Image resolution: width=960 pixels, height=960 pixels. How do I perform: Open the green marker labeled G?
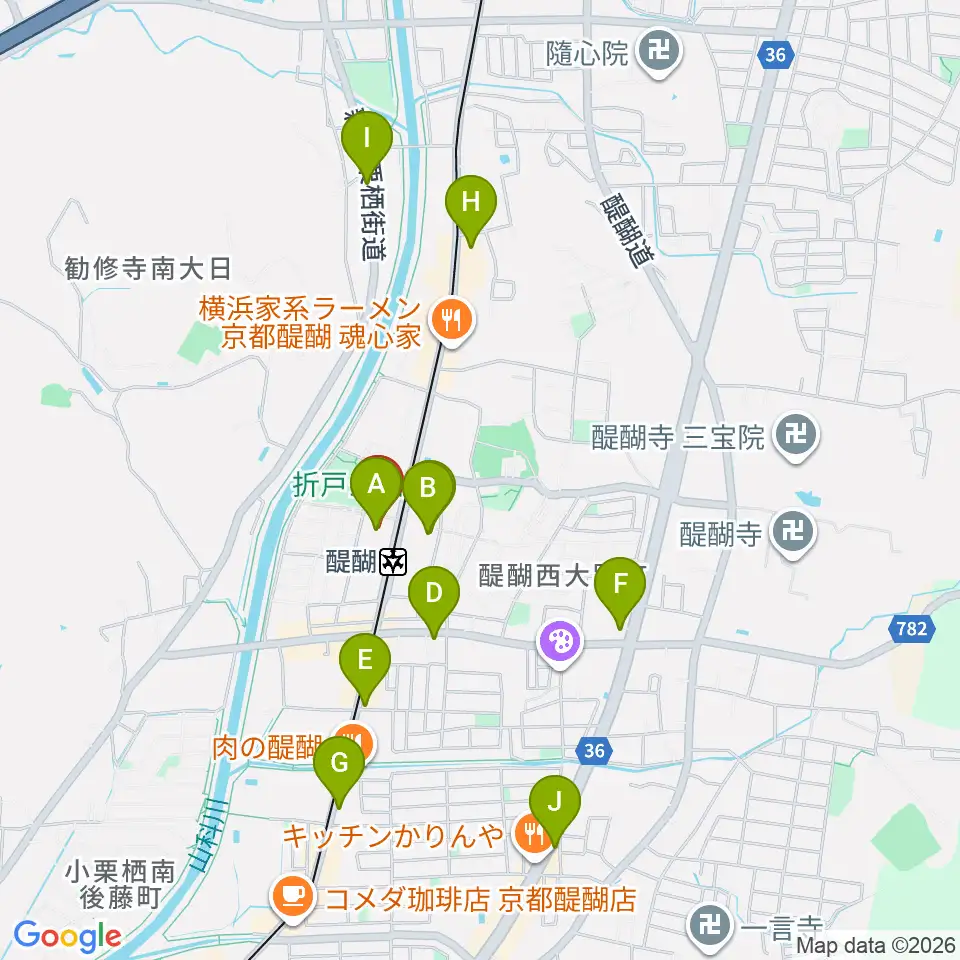point(339,767)
